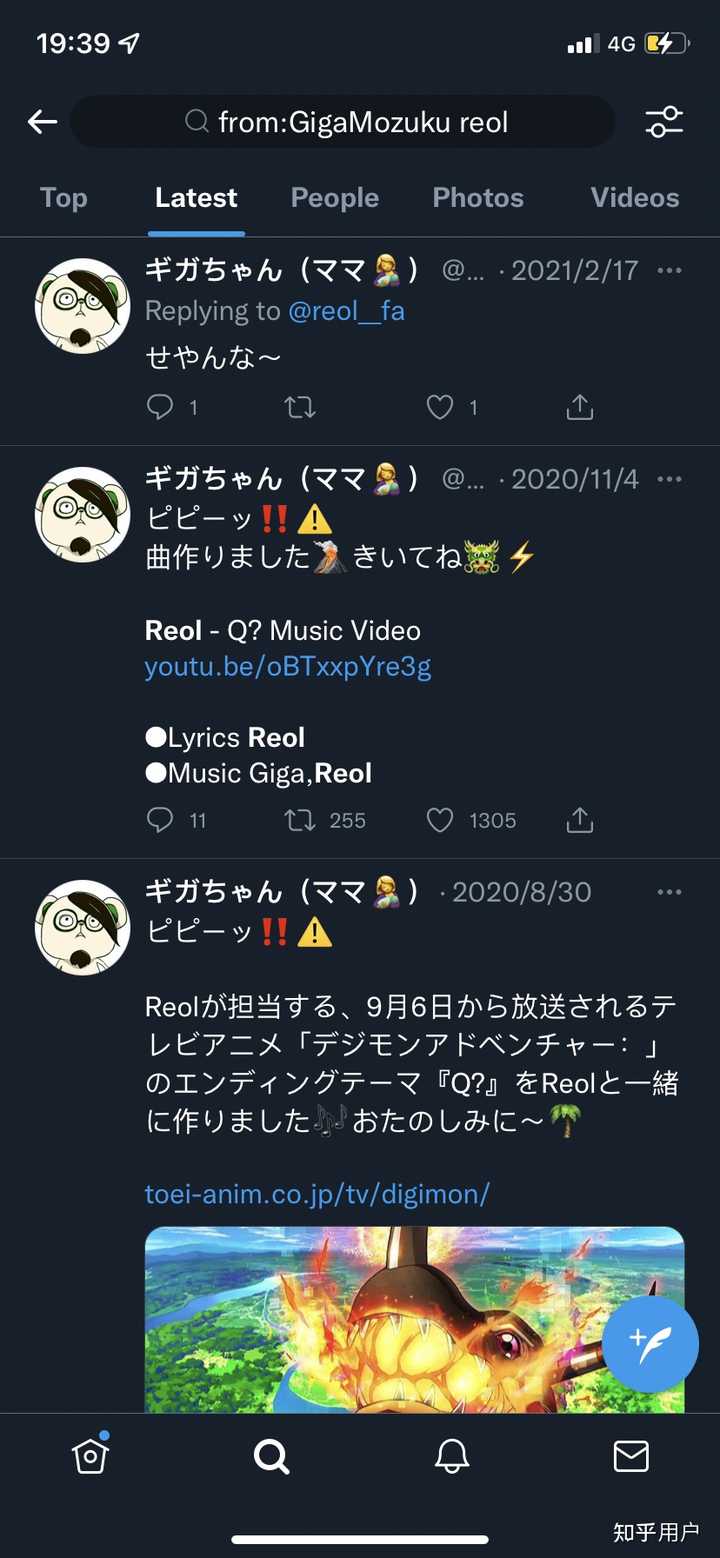Open the search filters icon
The width and height of the screenshot is (720, 1558).
coord(664,121)
